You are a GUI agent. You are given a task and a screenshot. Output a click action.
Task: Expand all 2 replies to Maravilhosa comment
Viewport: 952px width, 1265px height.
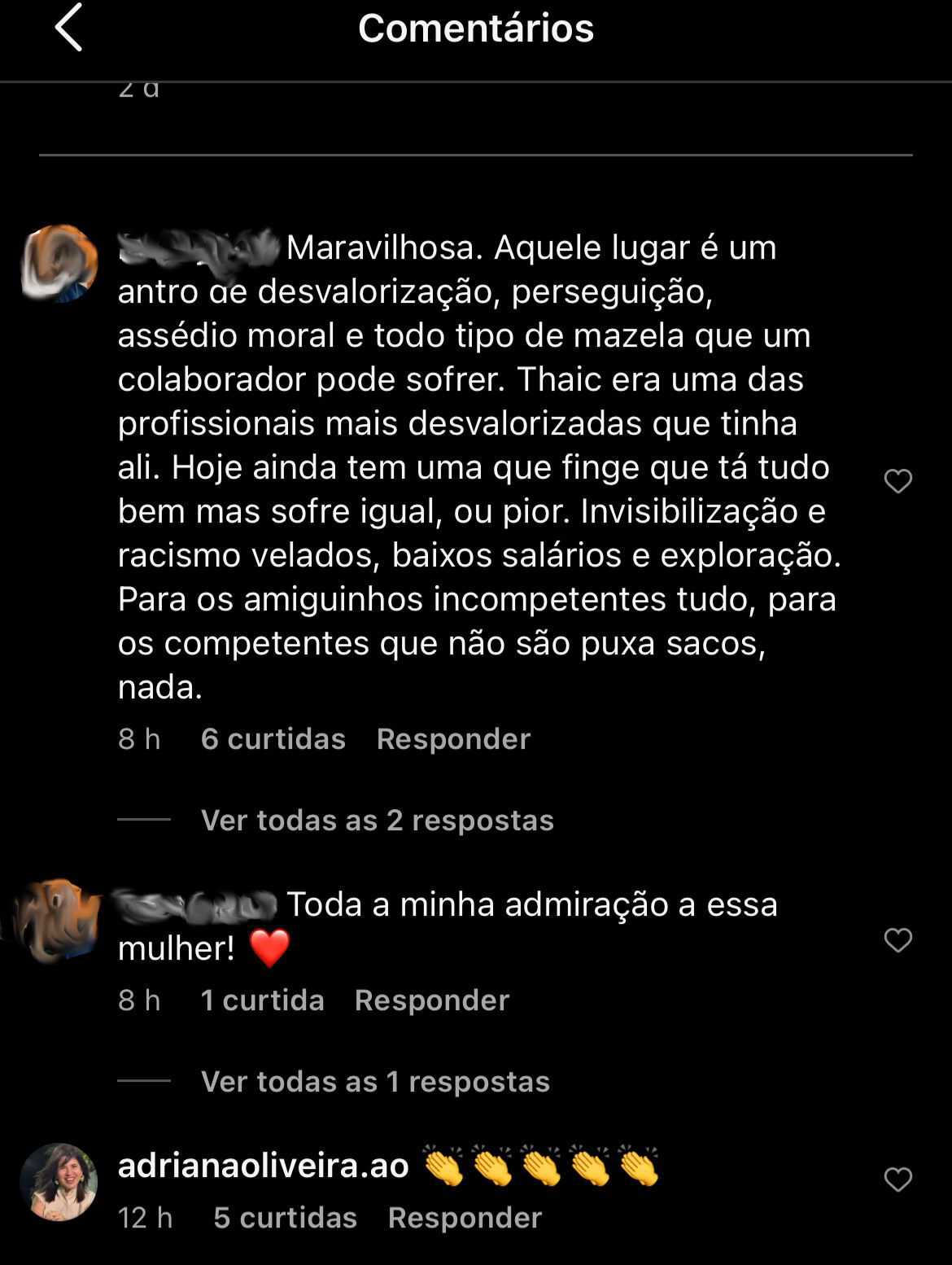tap(377, 820)
